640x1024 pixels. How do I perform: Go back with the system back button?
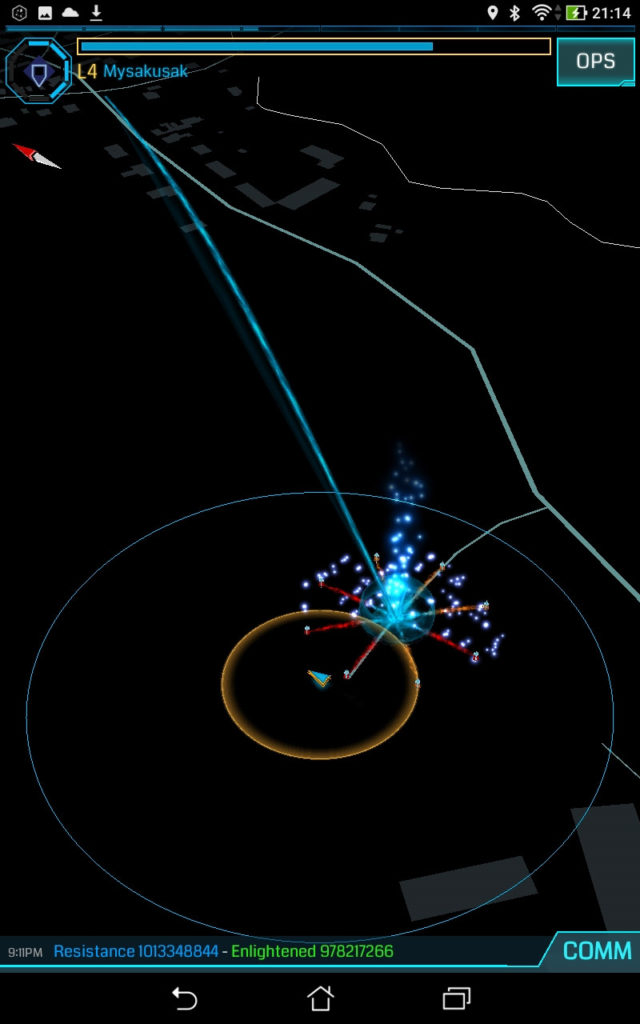(x=184, y=998)
